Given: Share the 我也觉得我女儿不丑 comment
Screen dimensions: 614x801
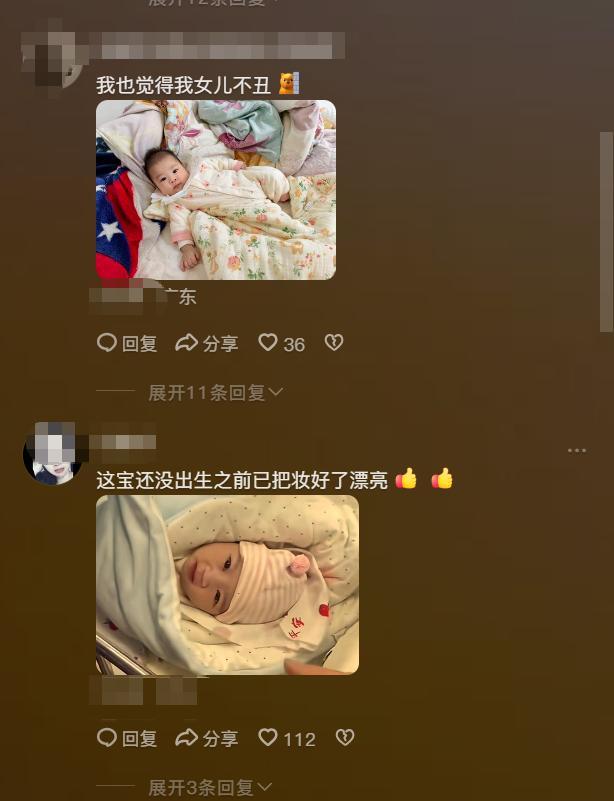Looking at the screenshot, I should click(207, 343).
